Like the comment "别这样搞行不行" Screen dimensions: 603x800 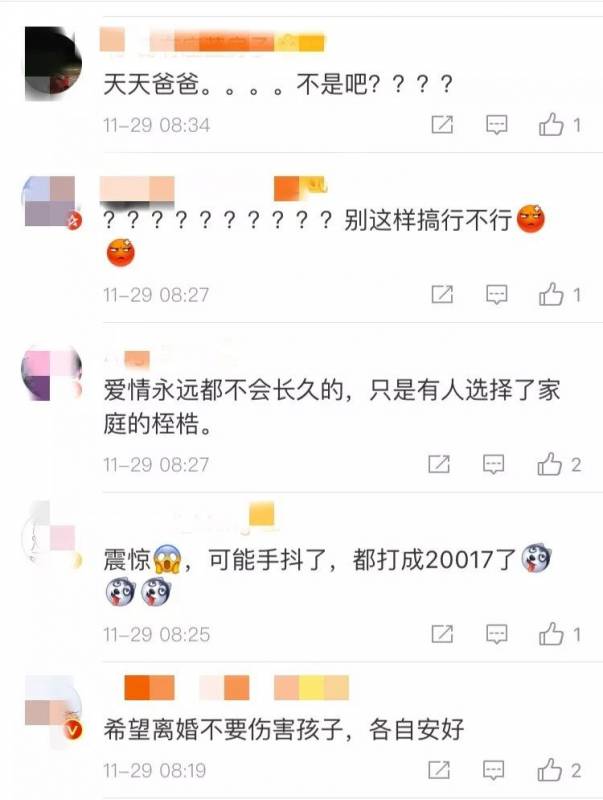tap(551, 295)
